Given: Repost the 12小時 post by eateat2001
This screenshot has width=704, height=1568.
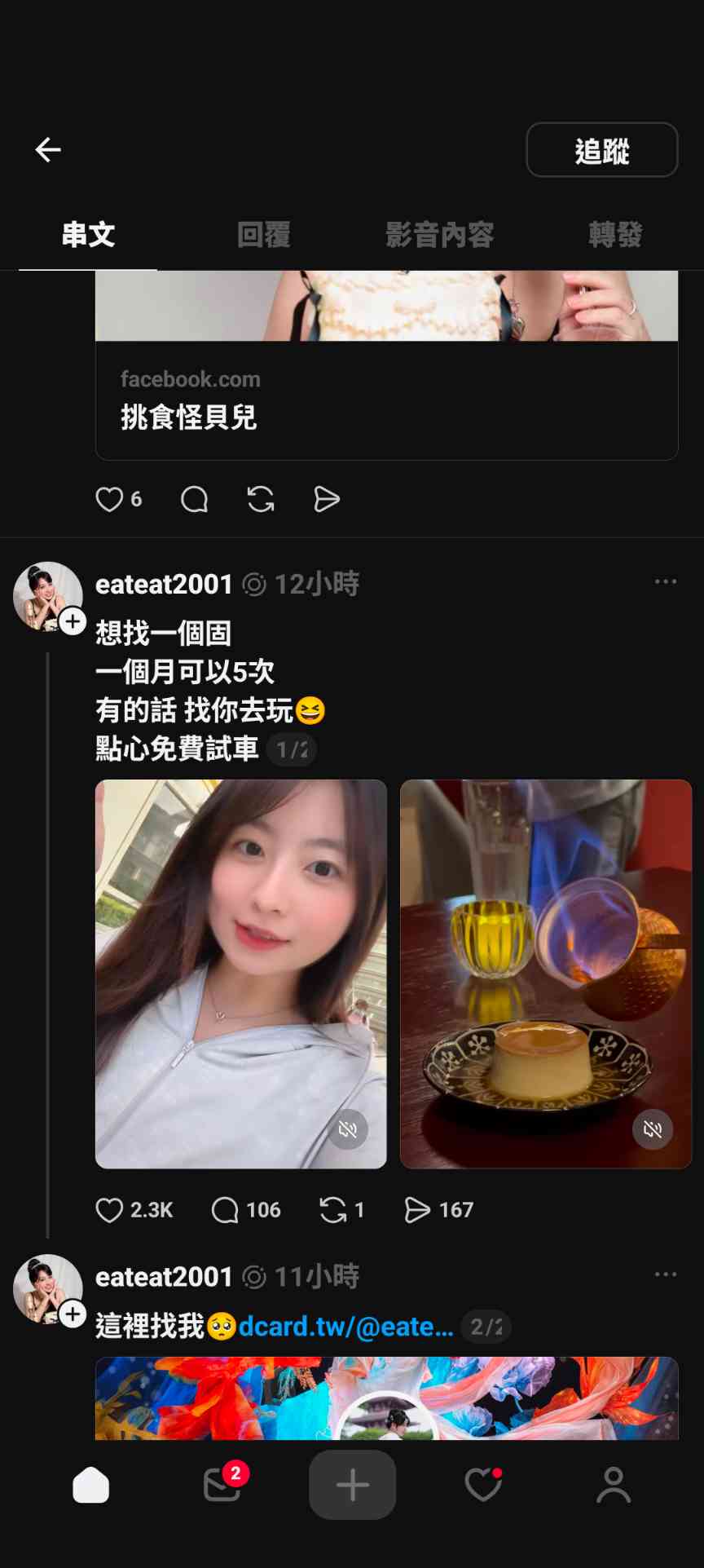Looking at the screenshot, I should tap(332, 1210).
